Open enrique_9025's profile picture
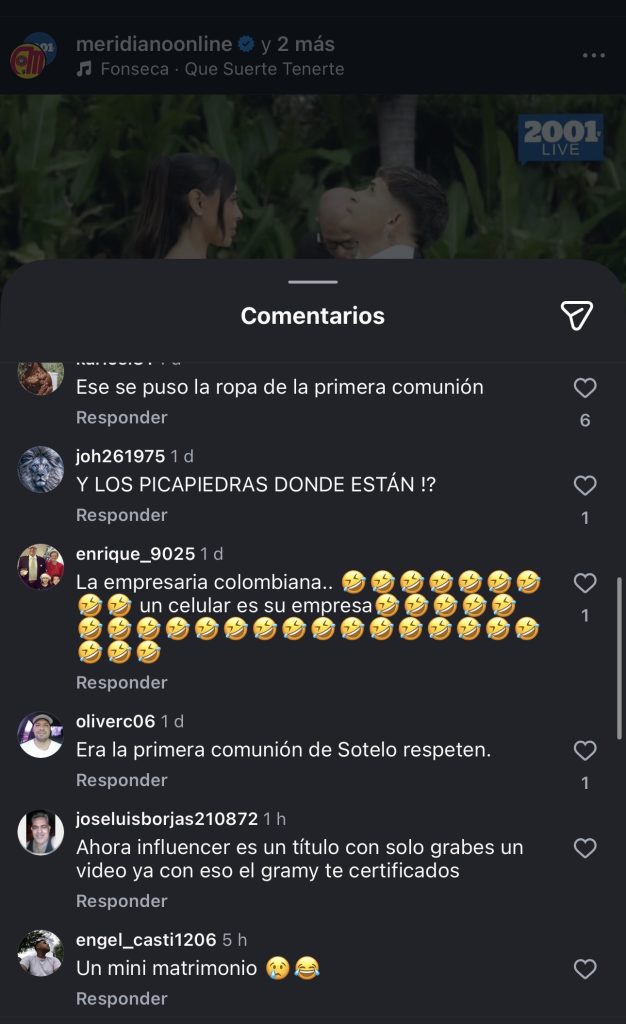626x1024 pixels. (x=41, y=568)
